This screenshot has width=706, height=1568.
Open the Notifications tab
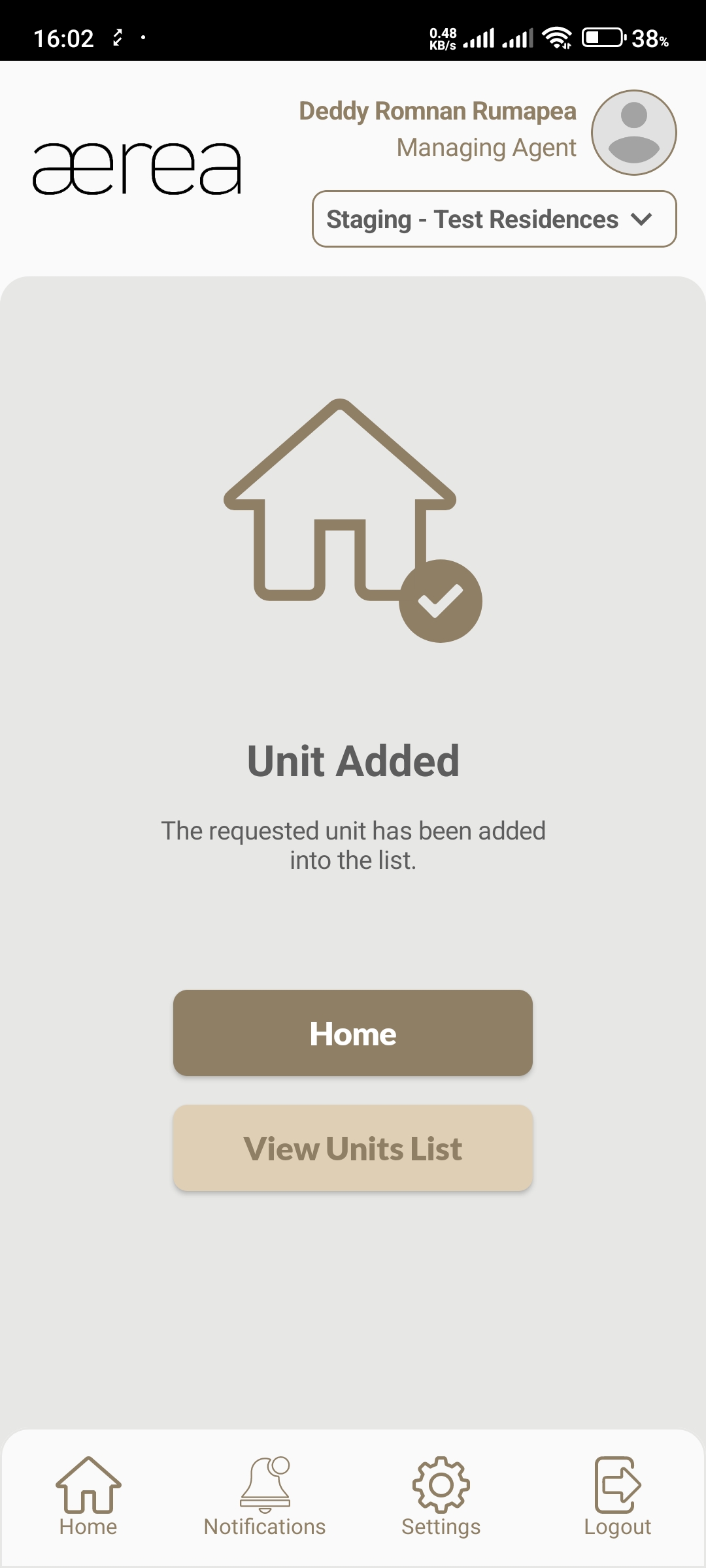click(265, 1496)
